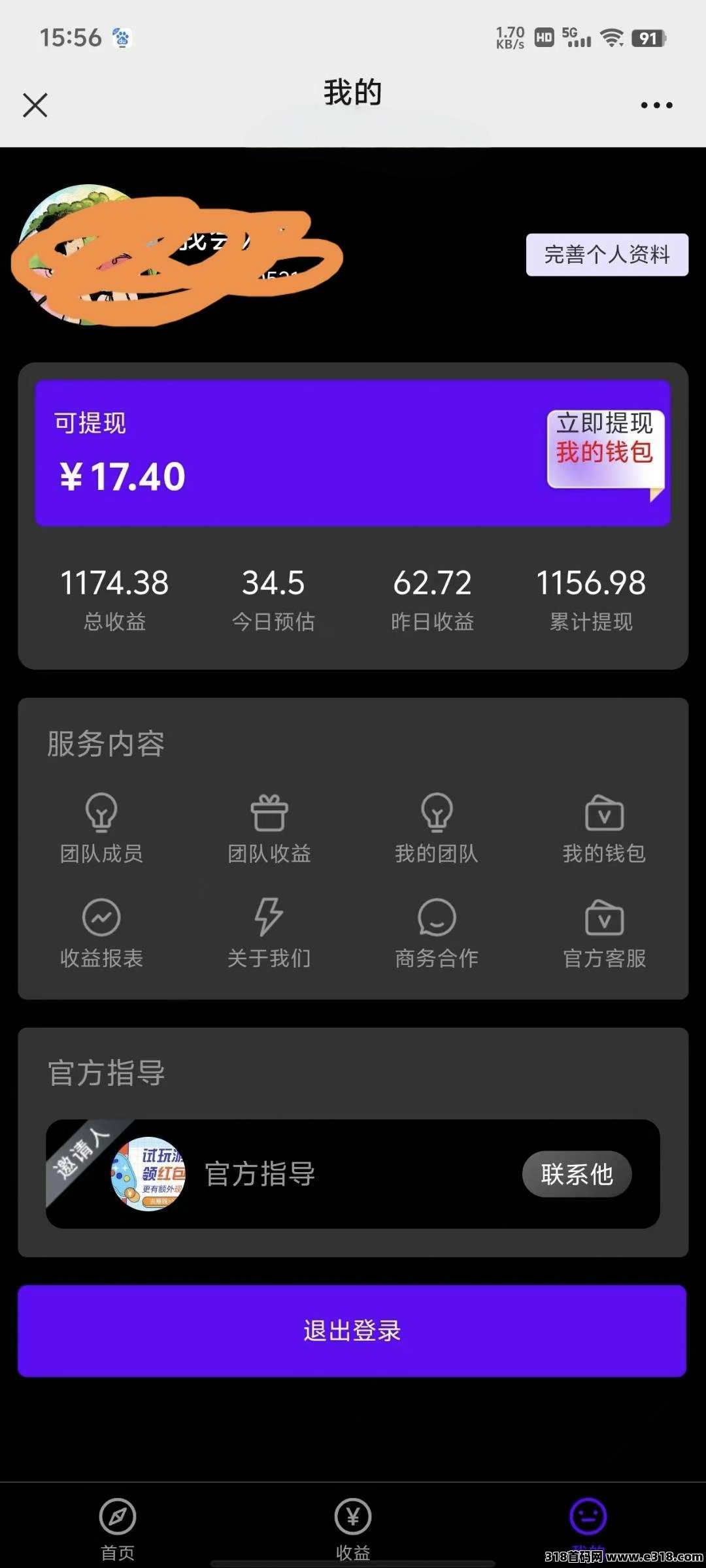Viewport: 706px width, 1568px height.
Task: Close the 我的 page with the X
Action: tap(35, 105)
